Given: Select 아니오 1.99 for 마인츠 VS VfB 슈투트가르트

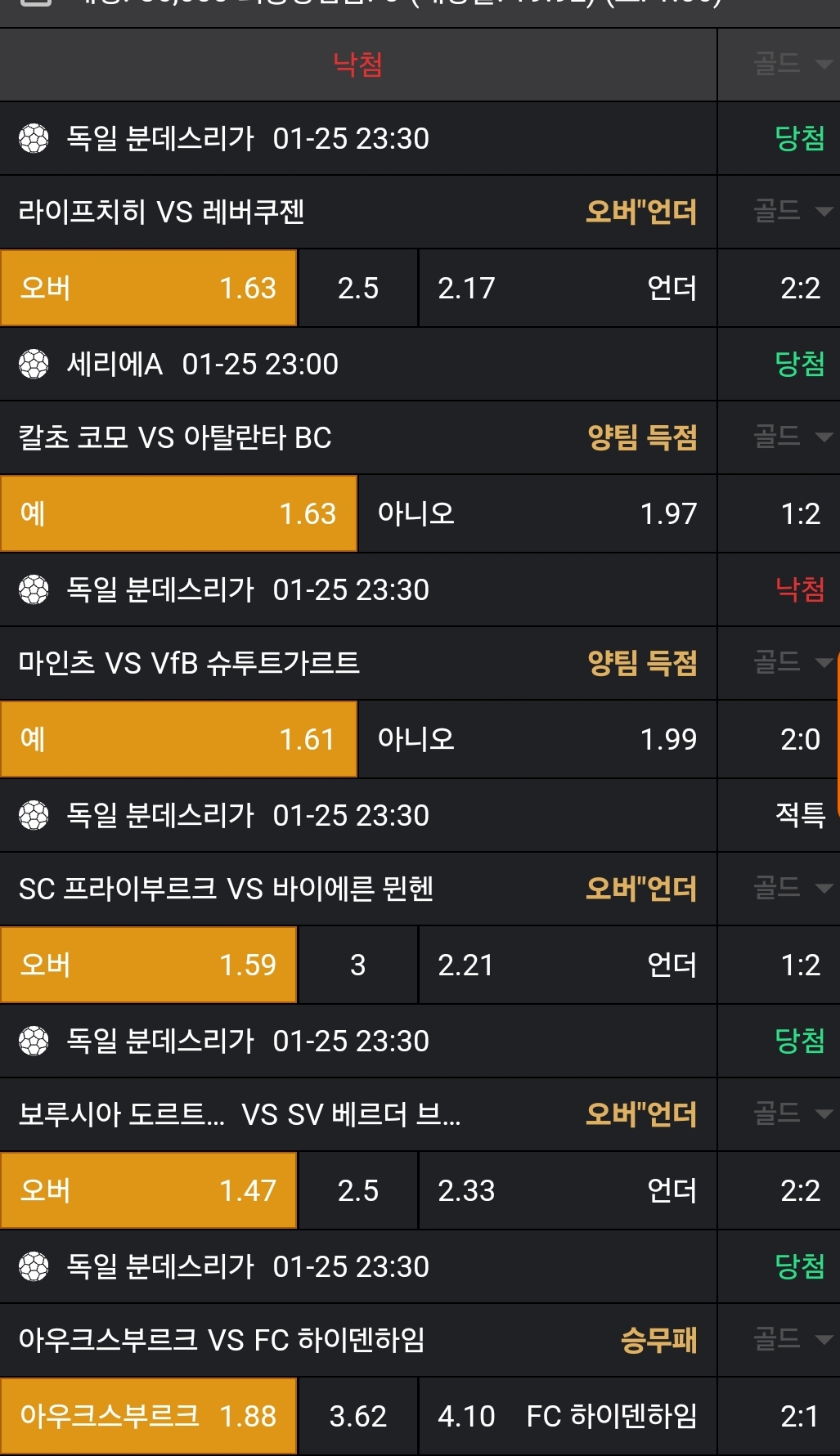Looking at the screenshot, I should tap(537, 739).
